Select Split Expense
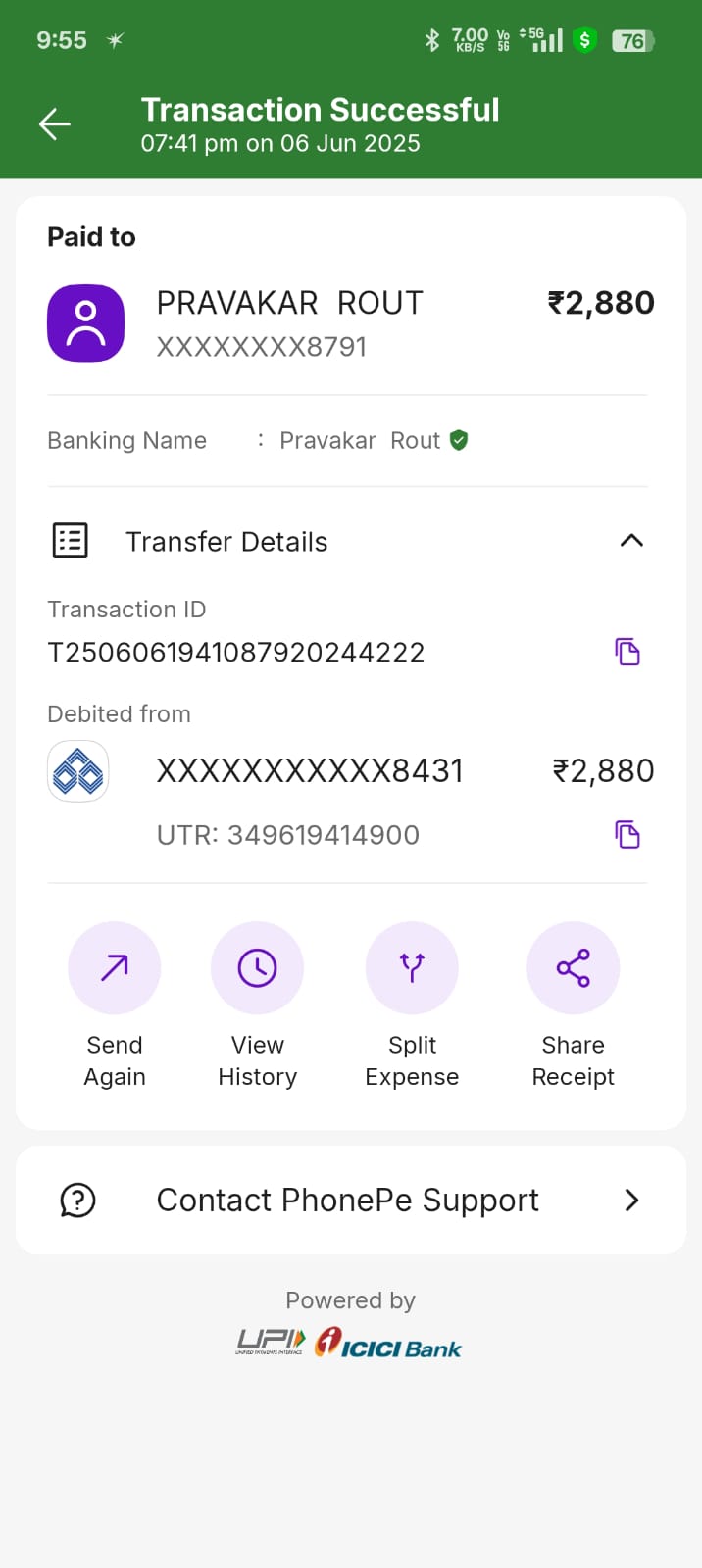This screenshot has width=702, height=1568. [412, 968]
